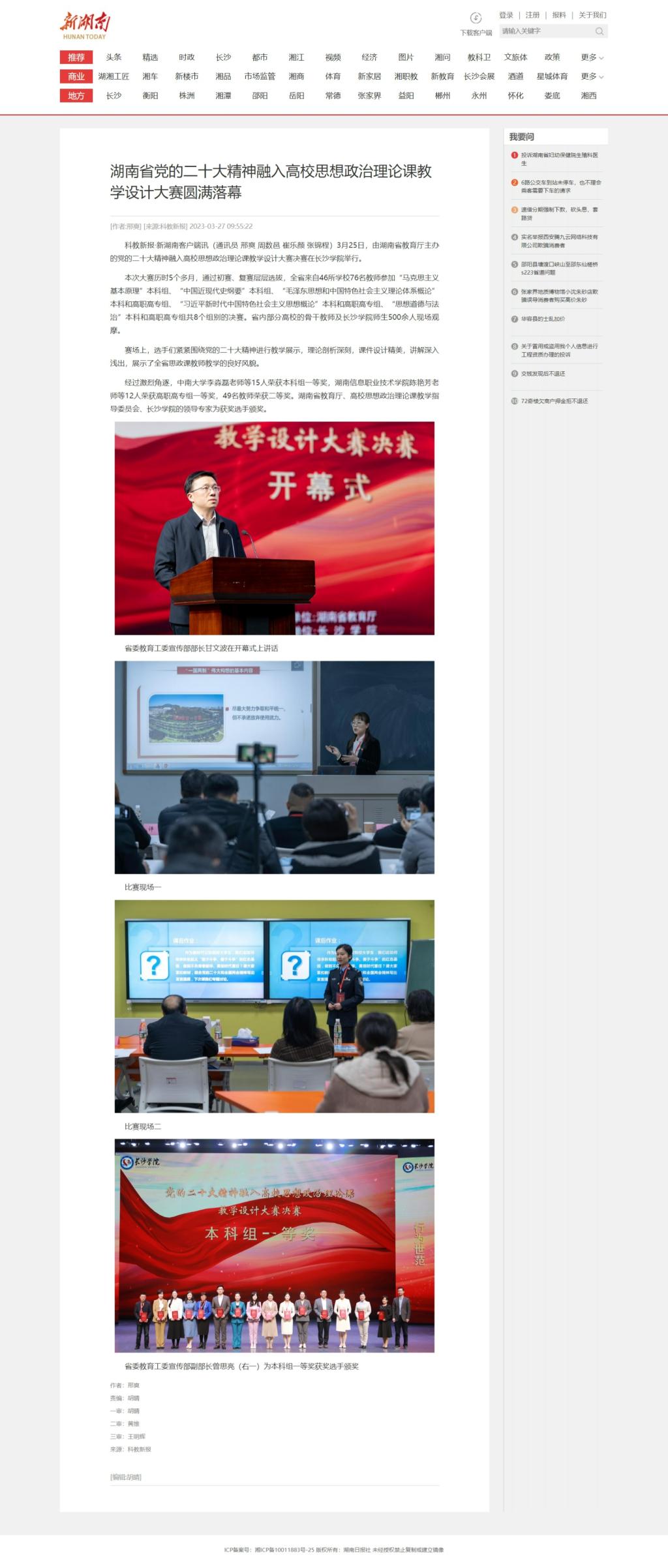Expand 更多 in the 推荐 row
Screen dimensions: 668x1568
(x=592, y=57)
